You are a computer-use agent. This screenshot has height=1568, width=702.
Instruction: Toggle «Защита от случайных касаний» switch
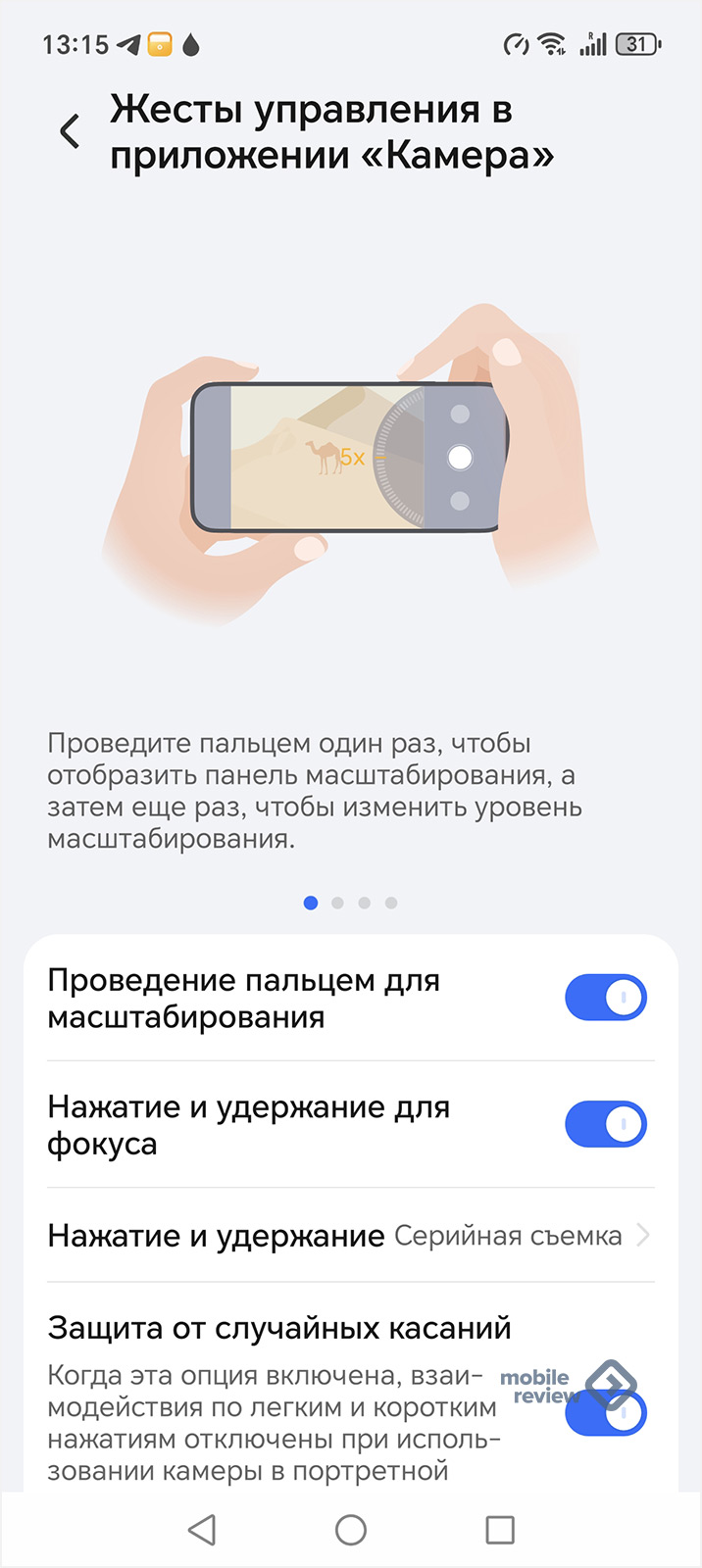[606, 1413]
